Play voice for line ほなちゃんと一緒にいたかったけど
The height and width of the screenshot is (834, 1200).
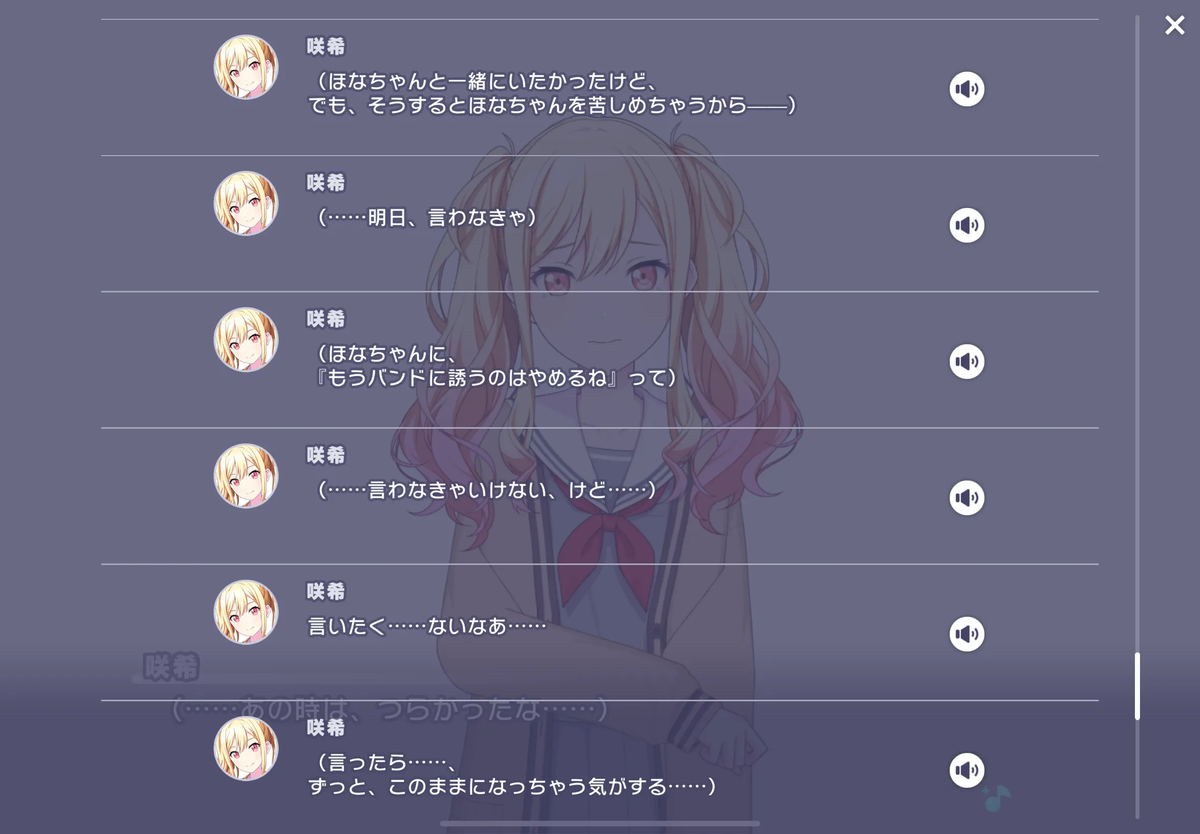click(x=966, y=89)
